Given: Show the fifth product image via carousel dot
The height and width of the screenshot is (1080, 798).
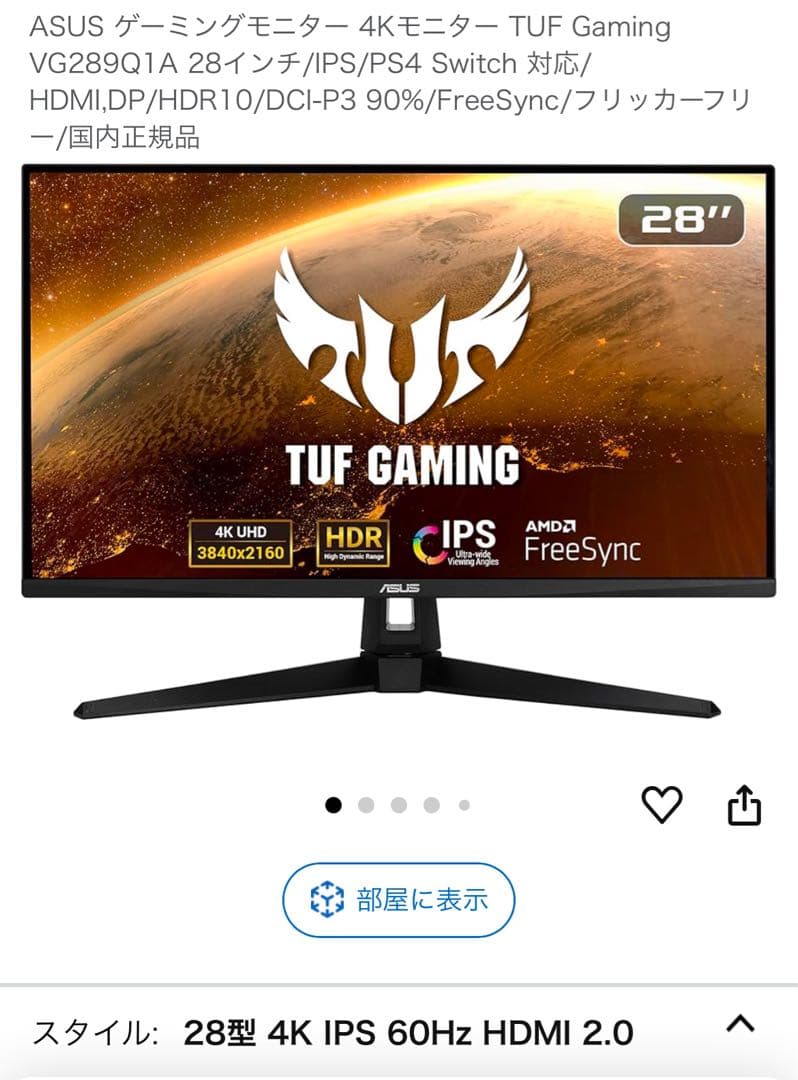Looking at the screenshot, I should pyautogui.click(x=464, y=802).
